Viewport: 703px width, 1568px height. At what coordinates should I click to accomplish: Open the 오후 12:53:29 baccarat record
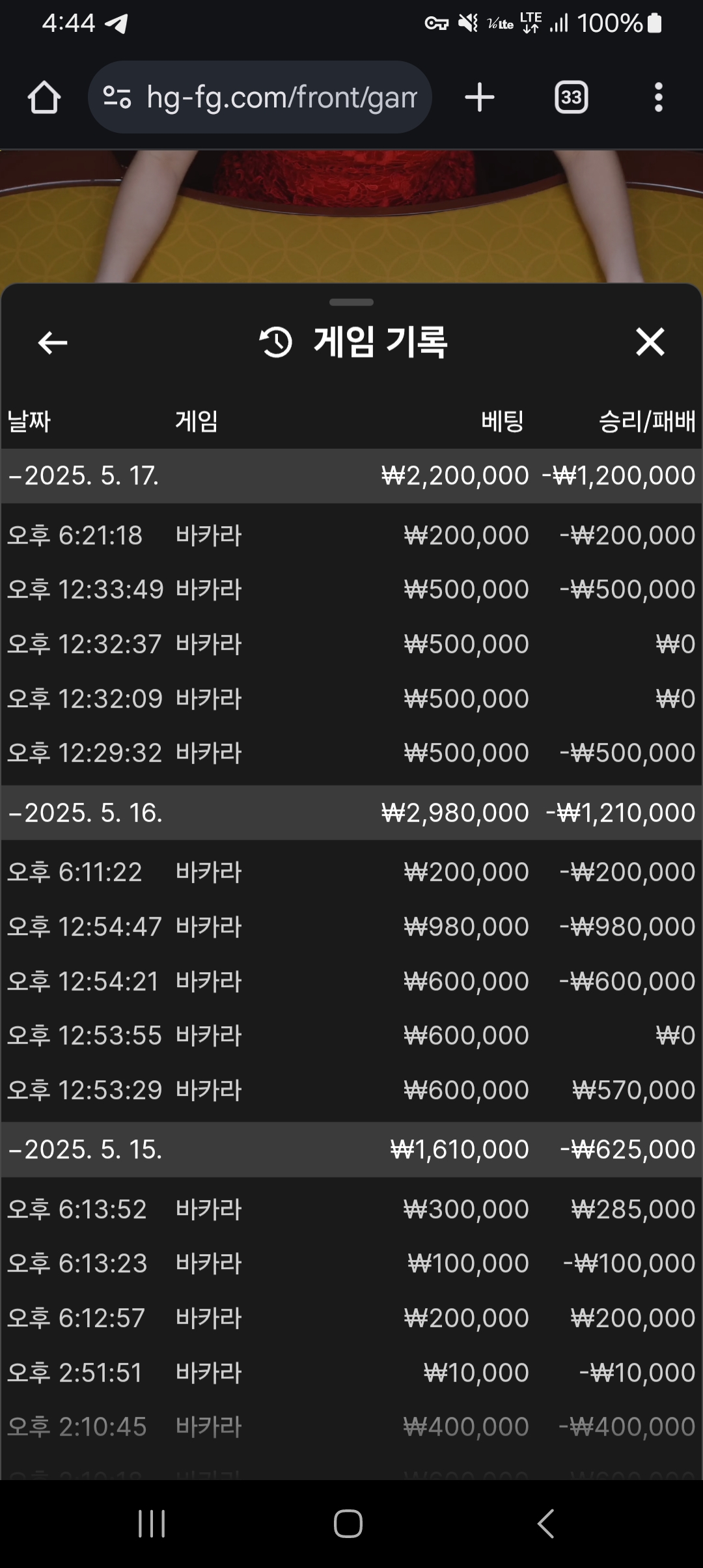point(351,1090)
